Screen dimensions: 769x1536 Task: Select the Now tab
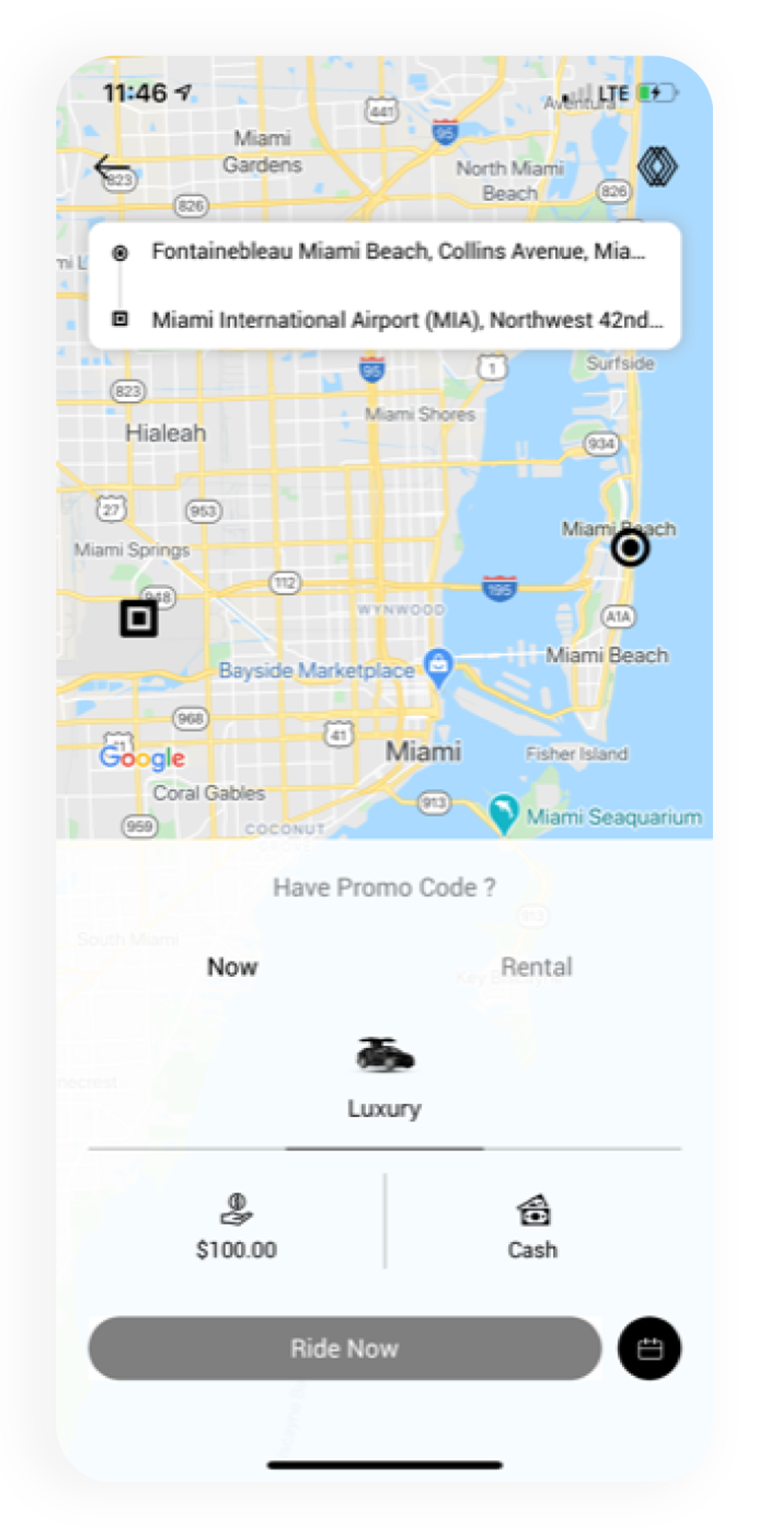click(x=232, y=967)
